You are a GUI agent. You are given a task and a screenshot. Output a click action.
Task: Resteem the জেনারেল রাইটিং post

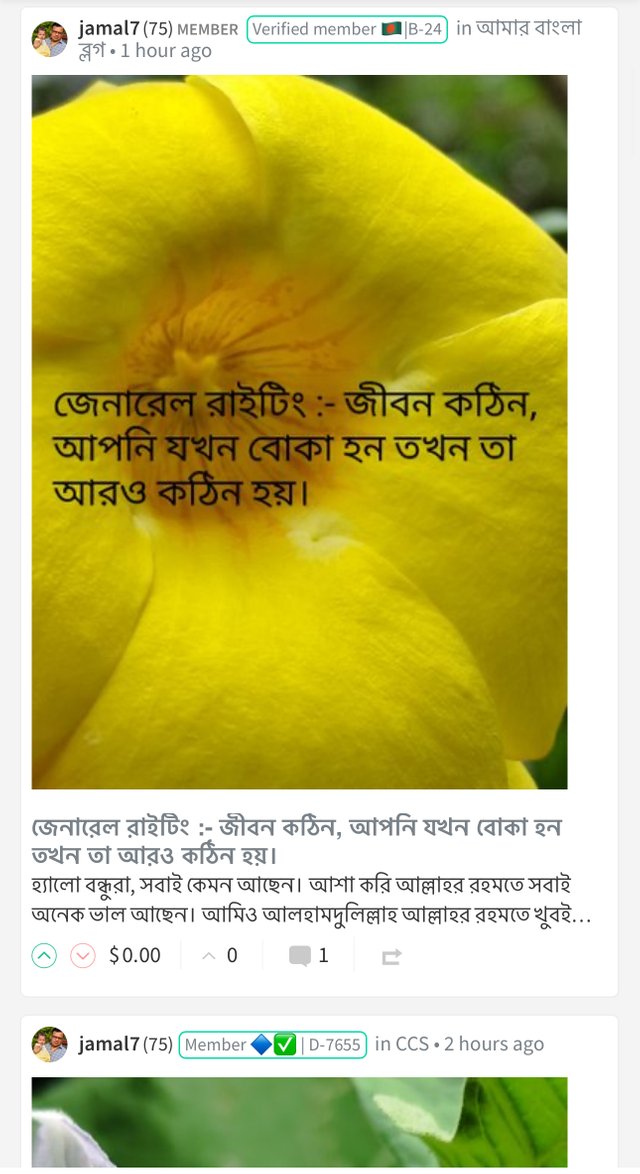point(391,957)
